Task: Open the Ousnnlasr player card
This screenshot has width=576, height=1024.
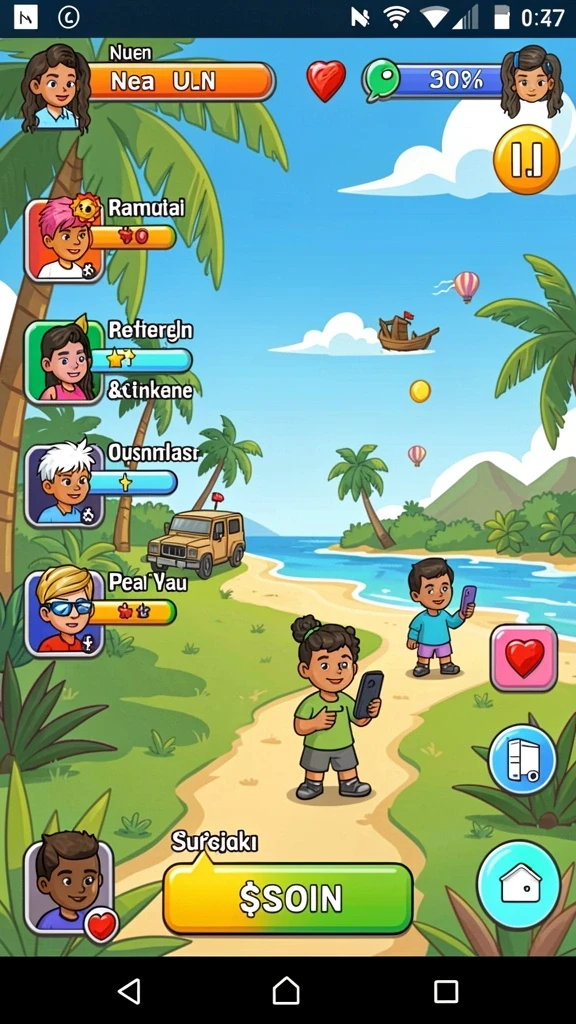Action: point(64,485)
